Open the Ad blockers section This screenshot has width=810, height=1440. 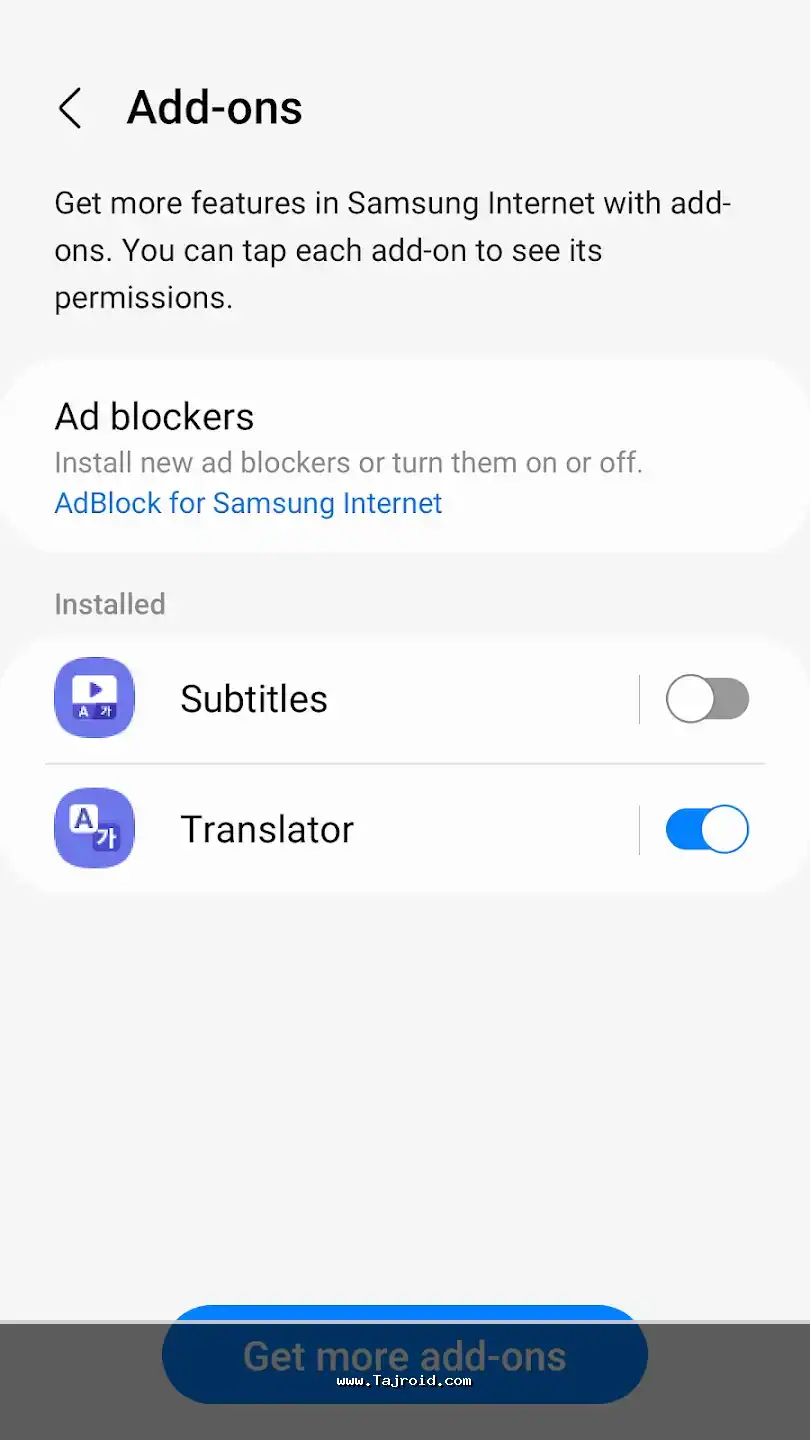154,417
